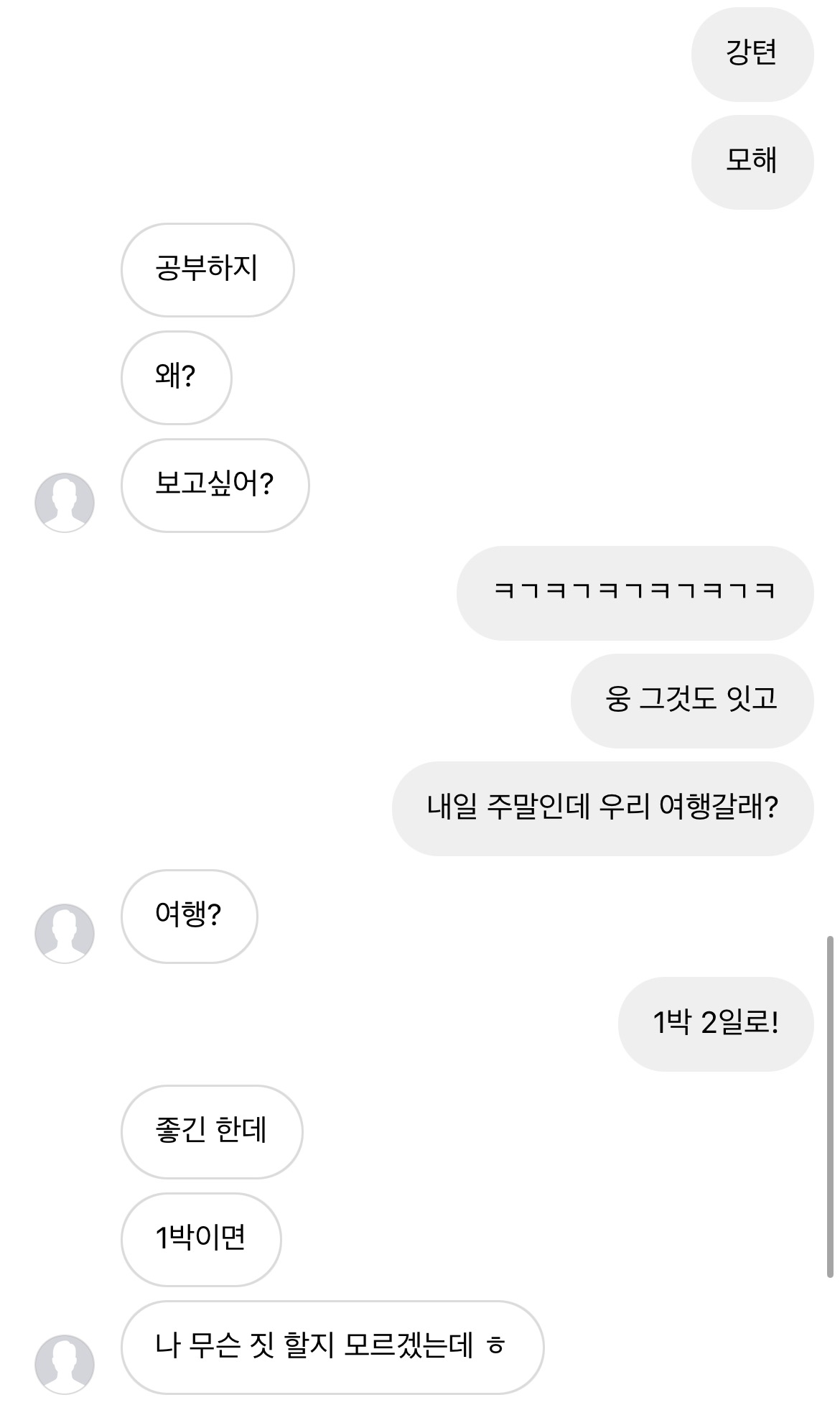Tap the sender avatar next to 여행?

click(x=65, y=933)
